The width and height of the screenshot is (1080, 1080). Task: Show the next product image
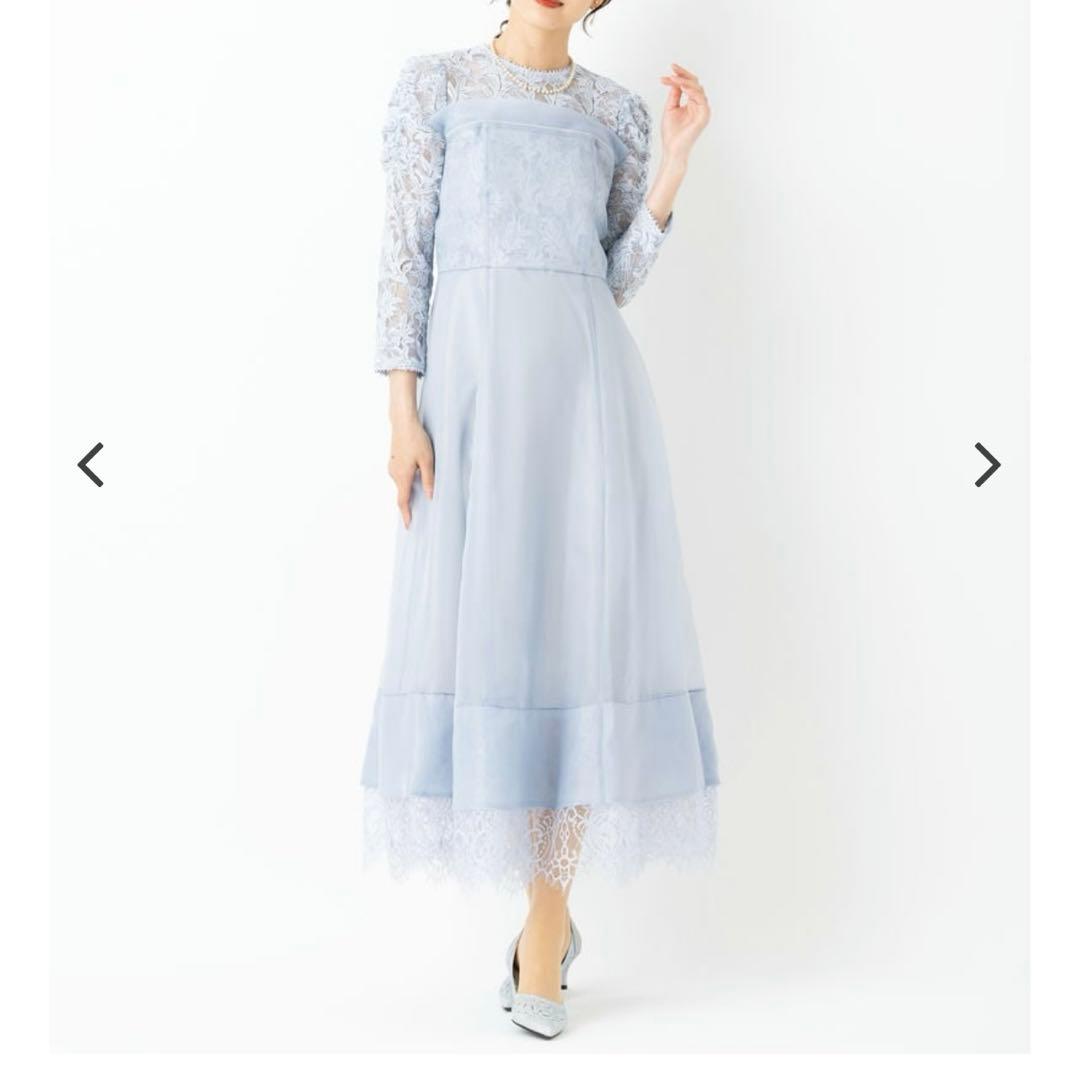click(987, 465)
